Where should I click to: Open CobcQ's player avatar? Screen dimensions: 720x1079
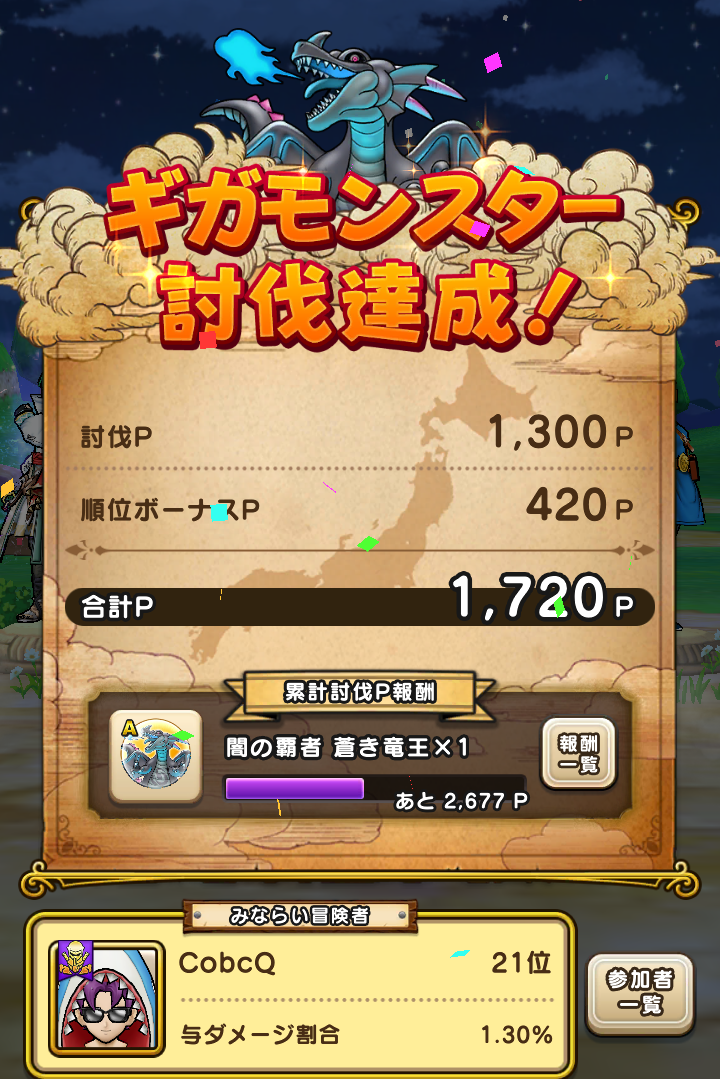(107, 997)
